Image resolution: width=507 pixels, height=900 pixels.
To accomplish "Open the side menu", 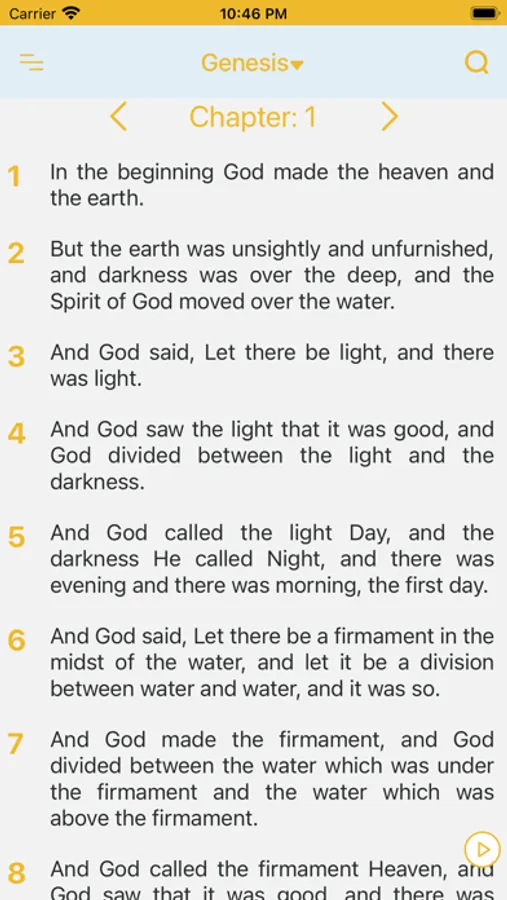I will [x=32, y=62].
